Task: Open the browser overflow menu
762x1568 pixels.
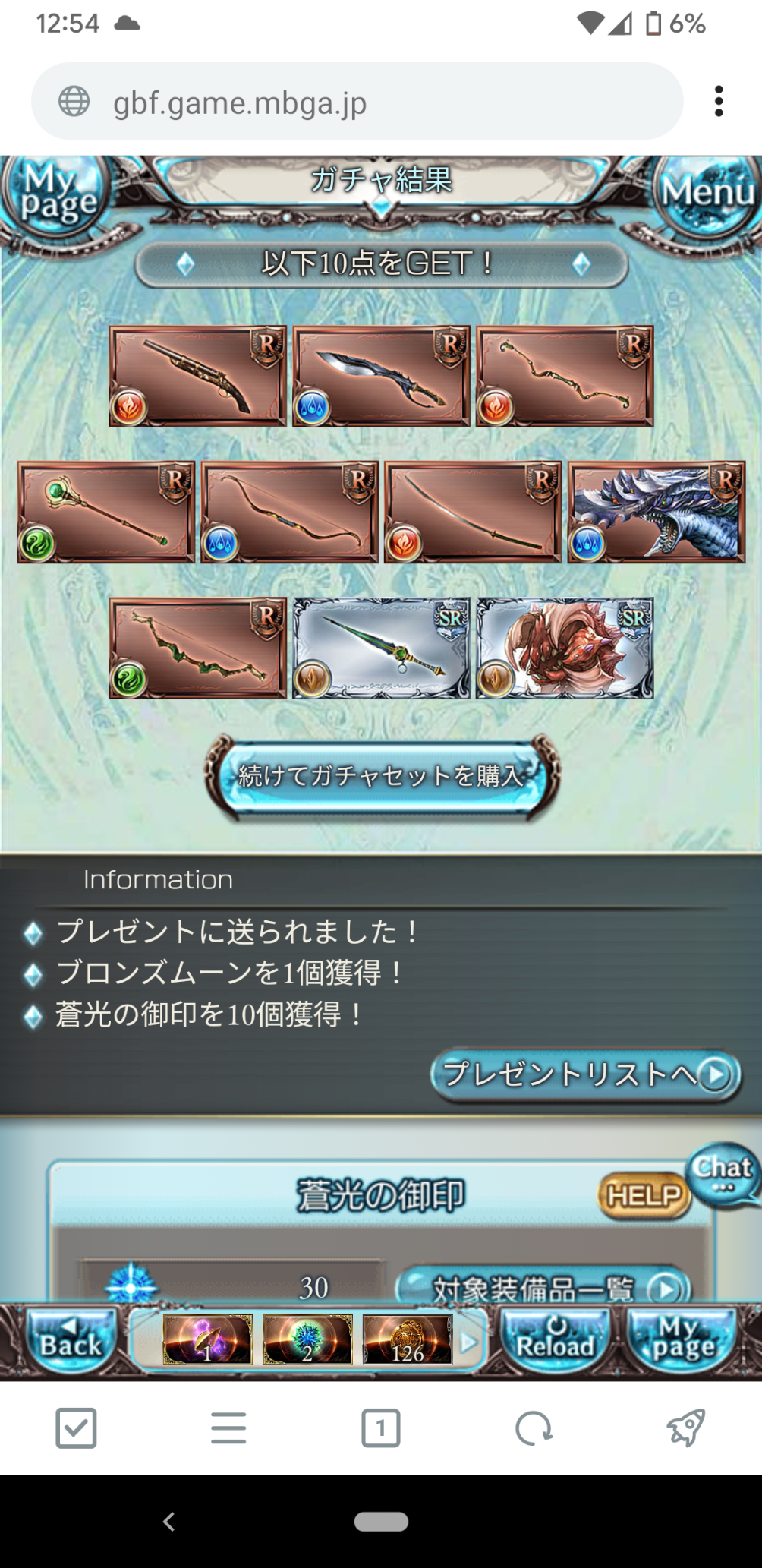Action: point(718,102)
